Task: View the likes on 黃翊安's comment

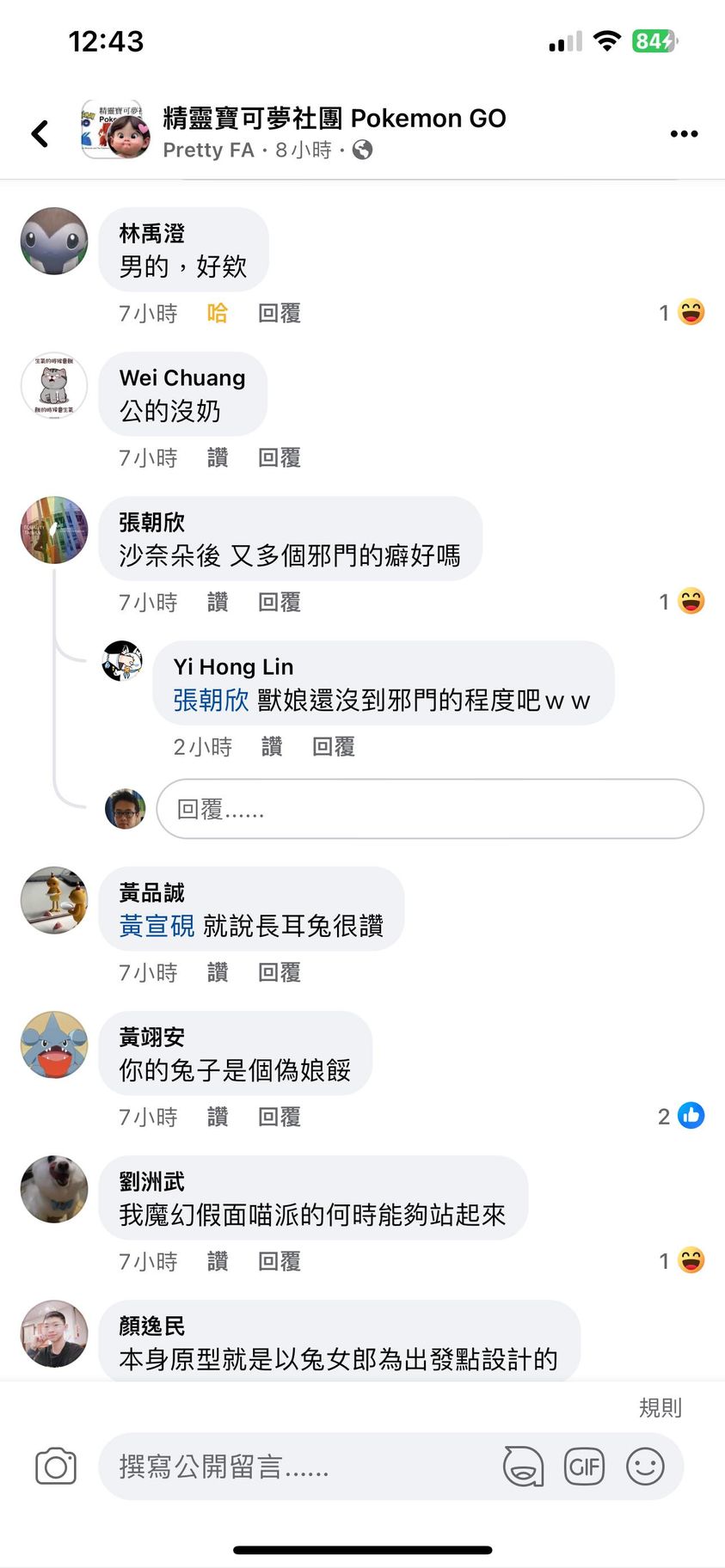Action: 681,1116
